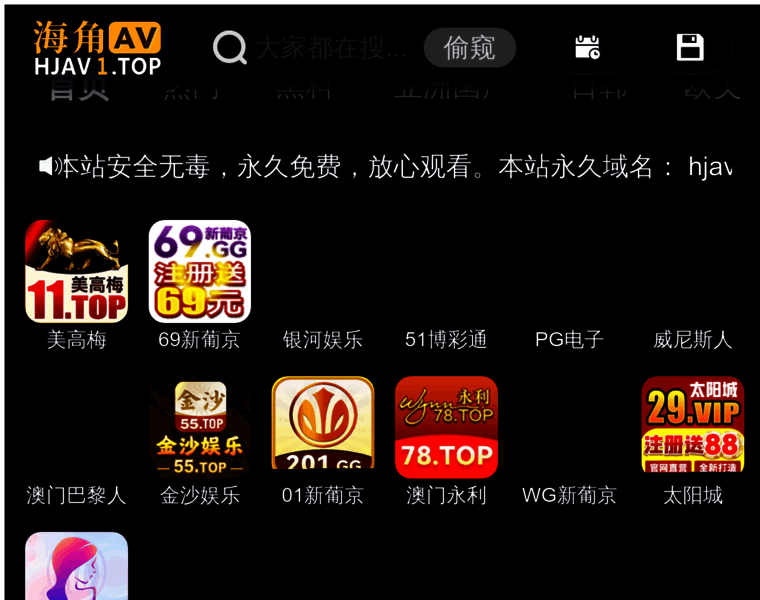This screenshot has width=760, height=600.
Task: Select the 澳门巴黎人 entry
Action: [76, 494]
